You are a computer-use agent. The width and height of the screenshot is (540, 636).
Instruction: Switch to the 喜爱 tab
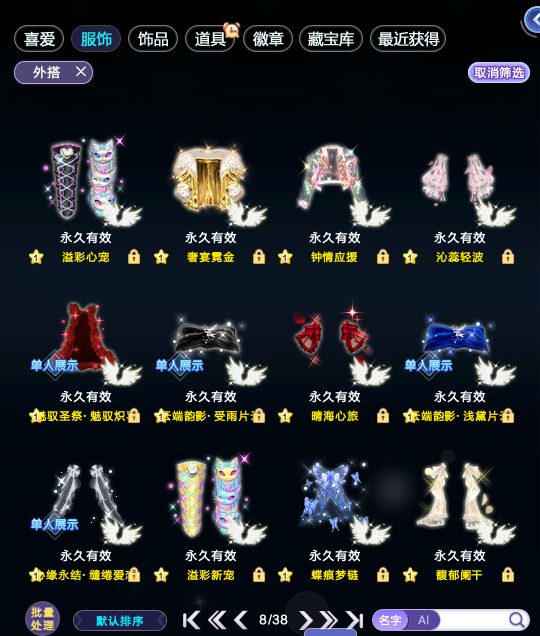pos(39,39)
